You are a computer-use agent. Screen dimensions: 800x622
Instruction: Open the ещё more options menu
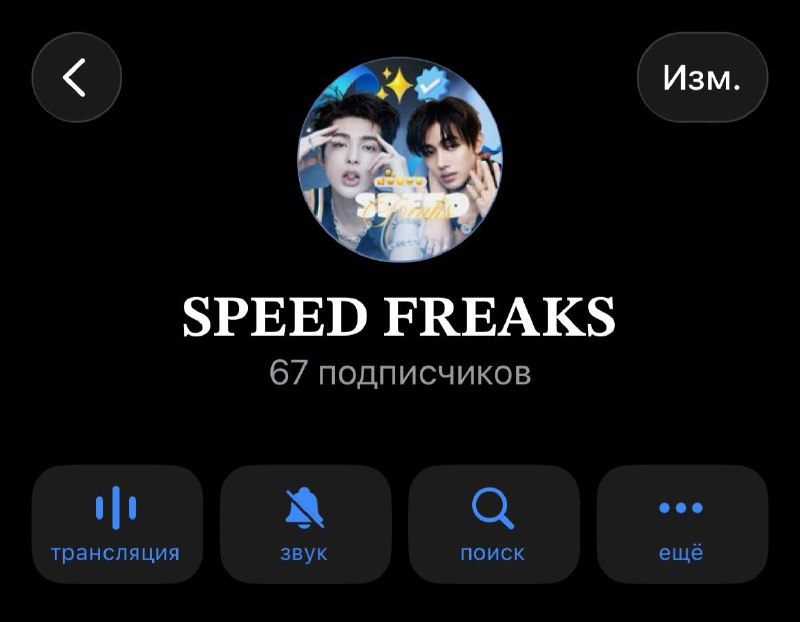pos(682,524)
